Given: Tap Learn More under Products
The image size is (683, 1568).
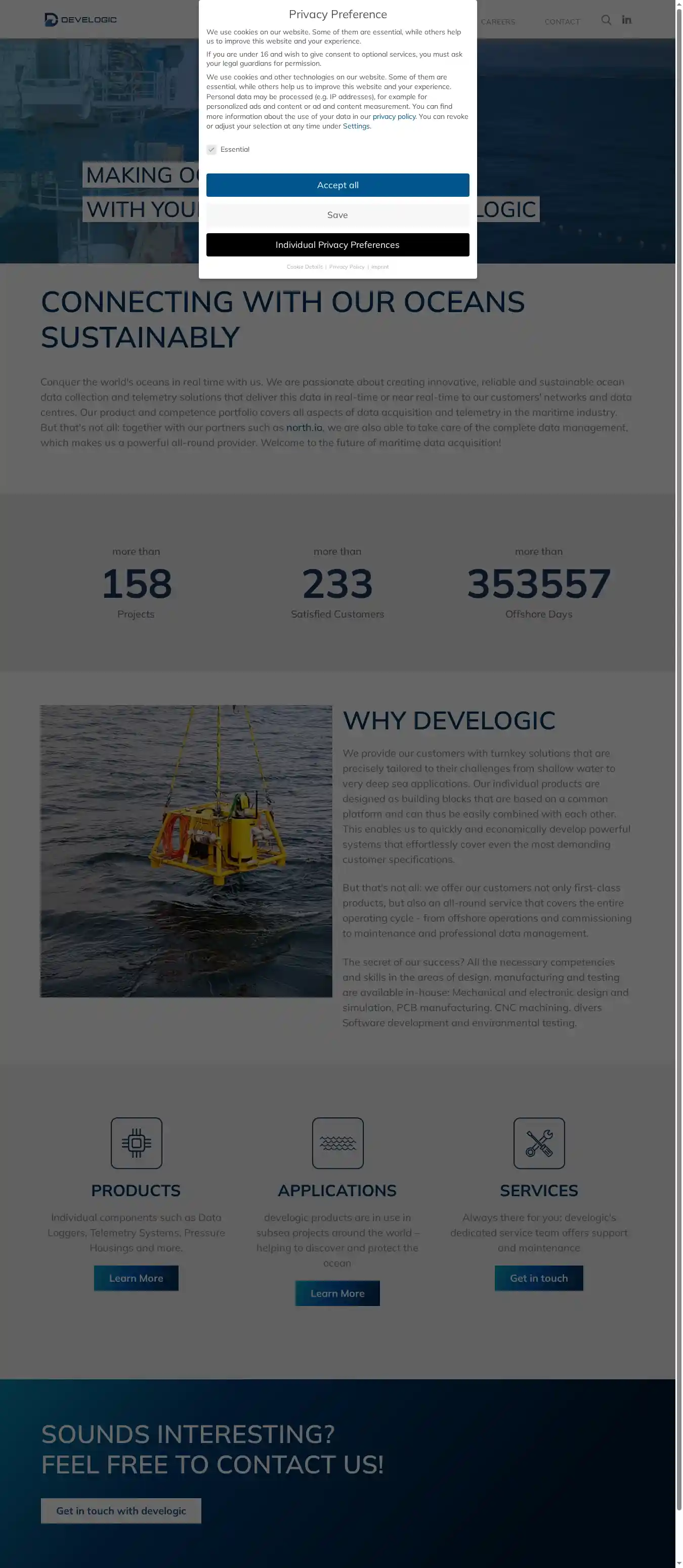Looking at the screenshot, I should 136,1278.
